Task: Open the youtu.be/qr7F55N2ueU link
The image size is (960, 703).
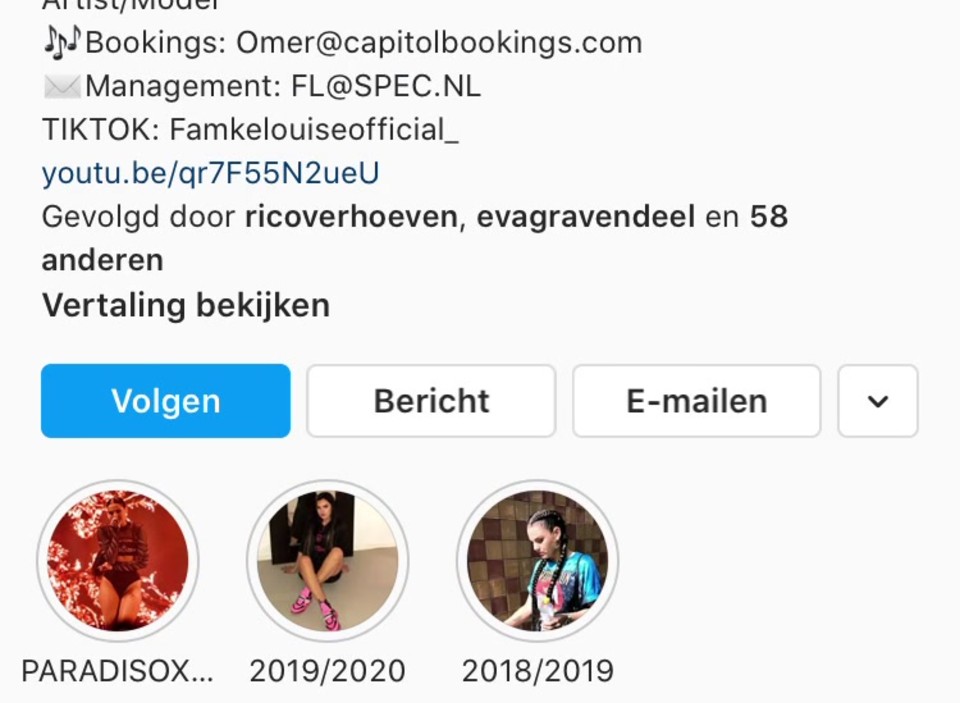Action: (211, 173)
